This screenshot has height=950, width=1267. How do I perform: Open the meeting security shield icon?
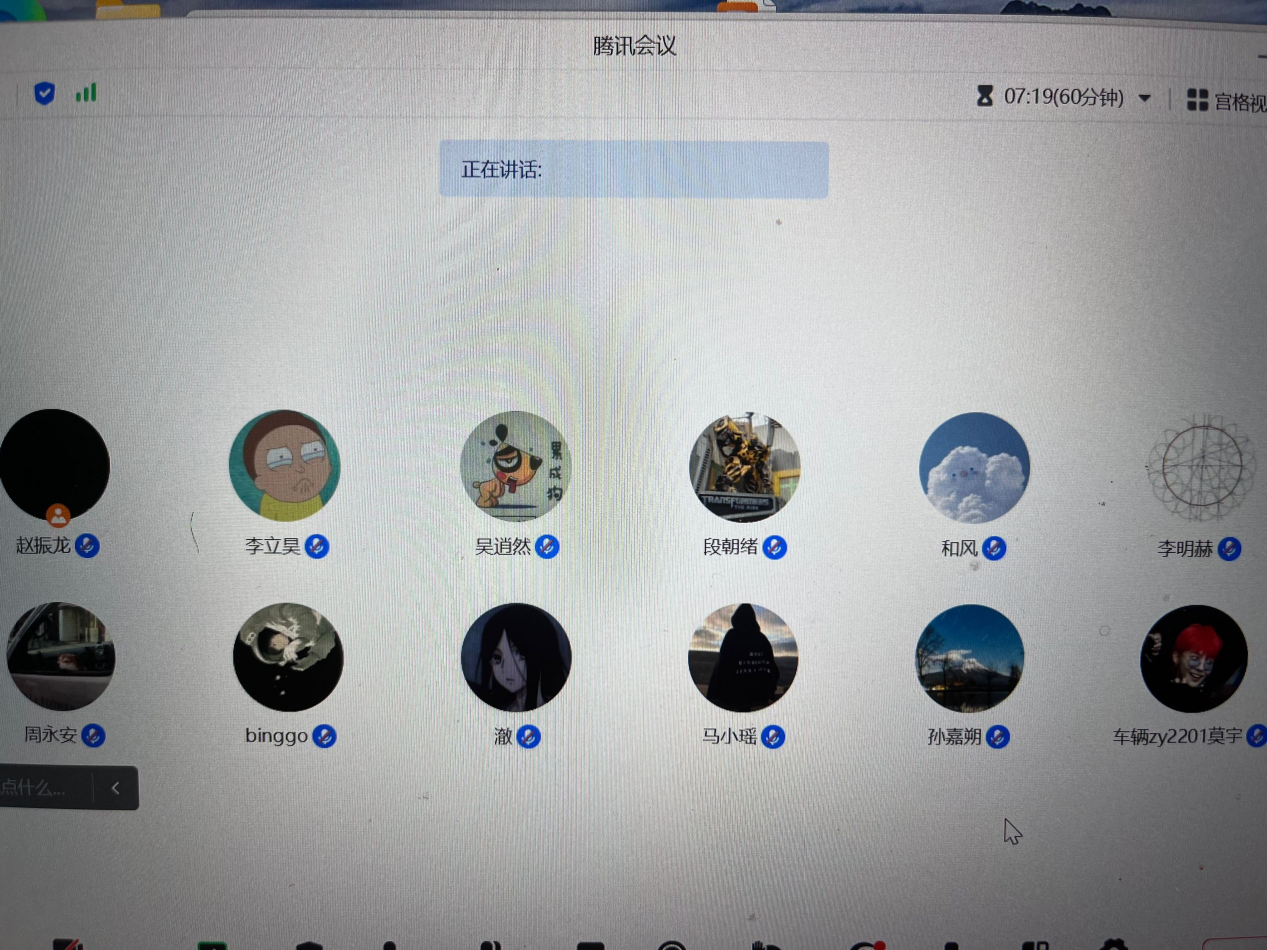[x=44, y=94]
